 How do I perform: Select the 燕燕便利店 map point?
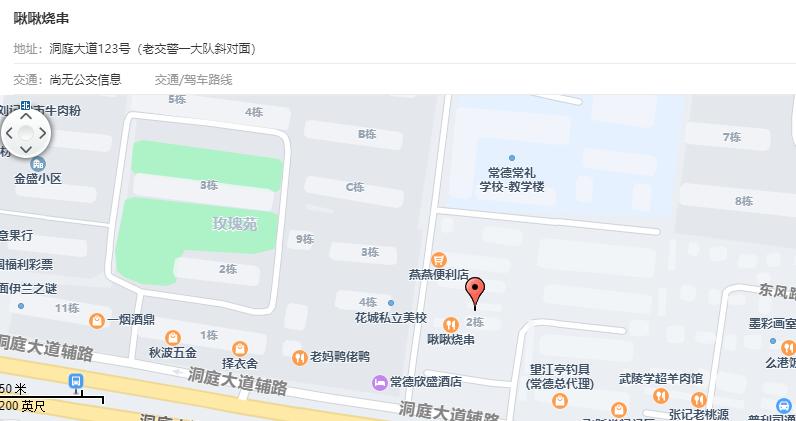tap(438, 260)
